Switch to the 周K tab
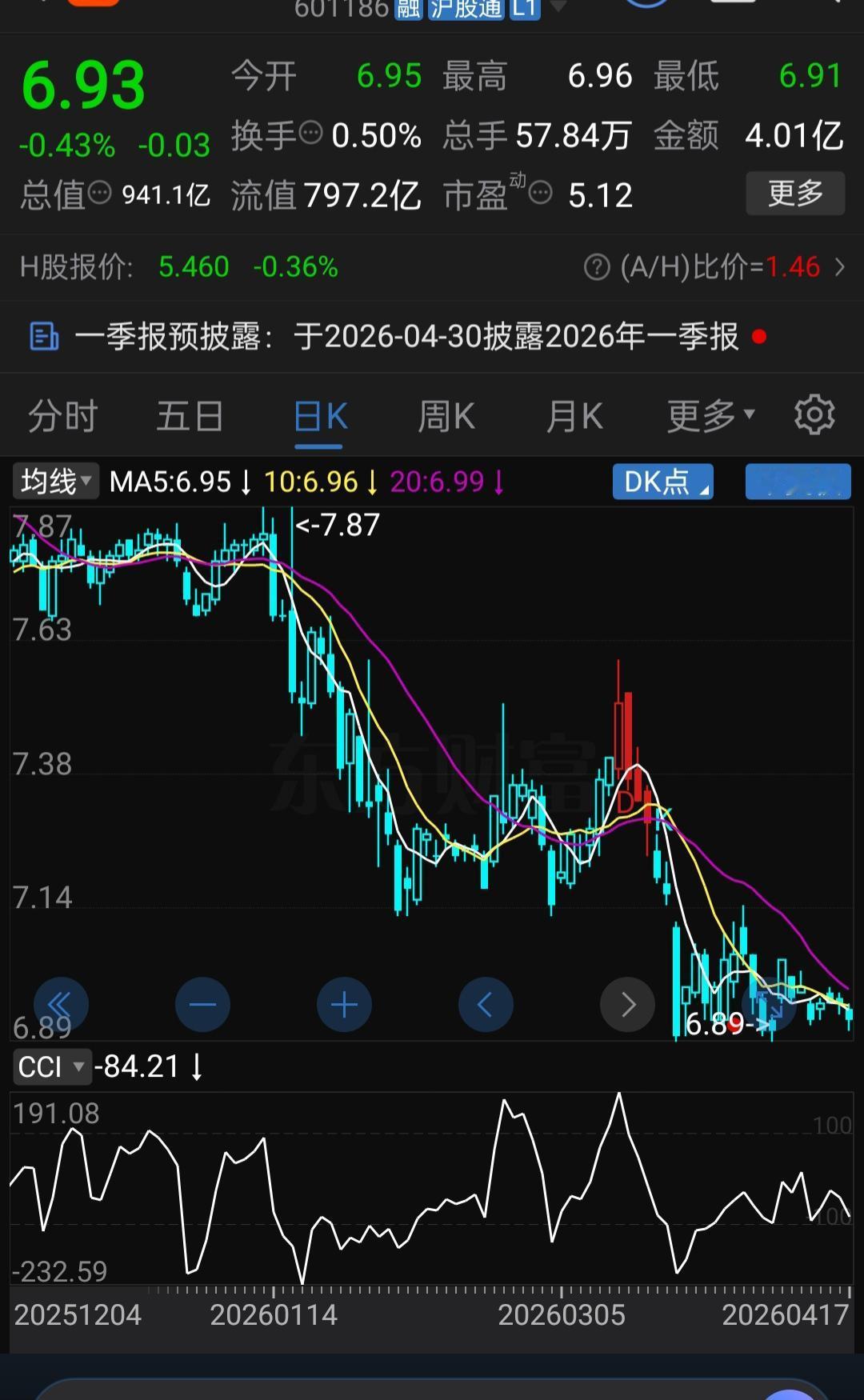 pos(446,414)
